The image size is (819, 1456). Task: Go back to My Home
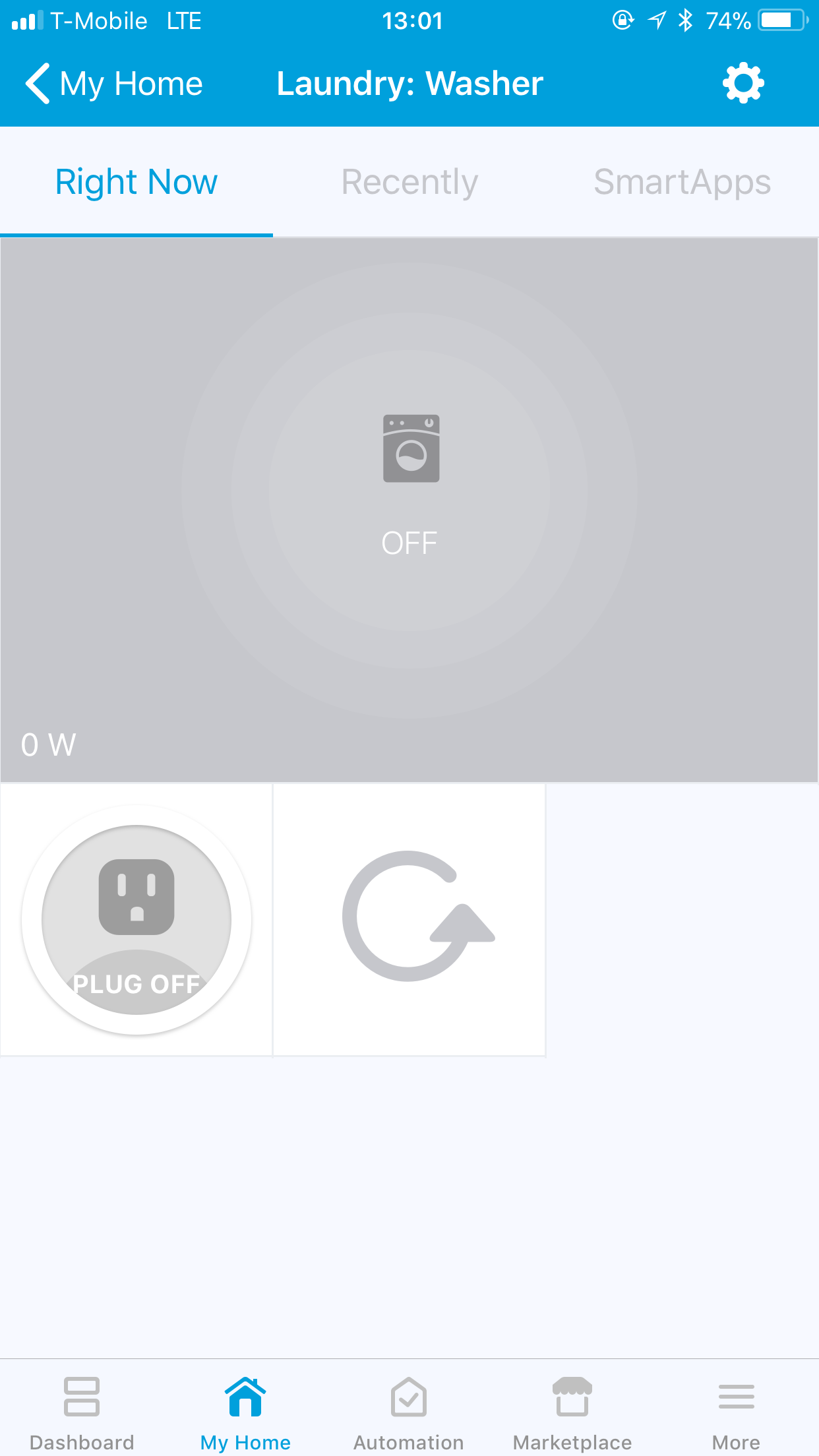click(x=113, y=84)
